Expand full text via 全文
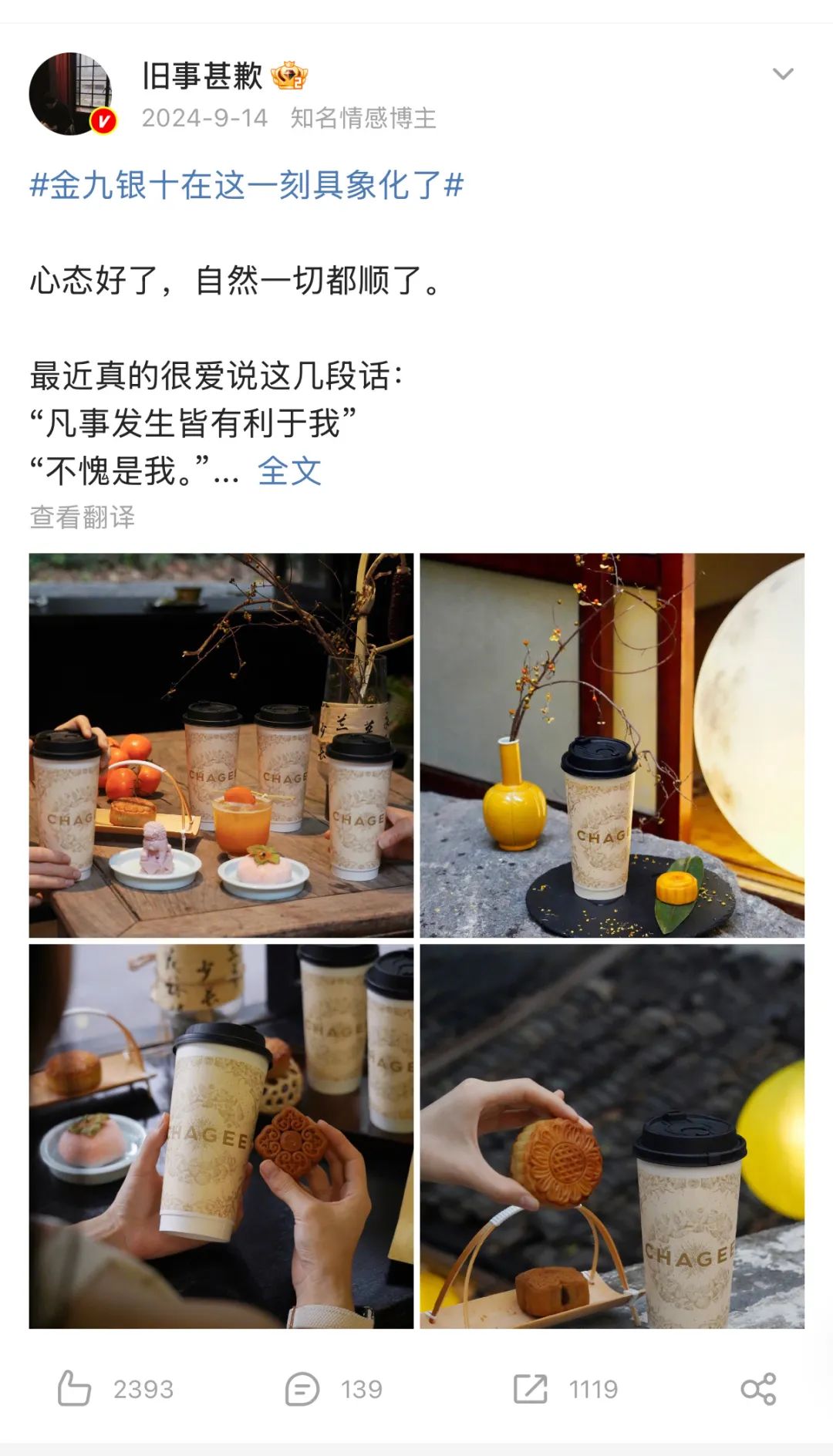 (289, 470)
